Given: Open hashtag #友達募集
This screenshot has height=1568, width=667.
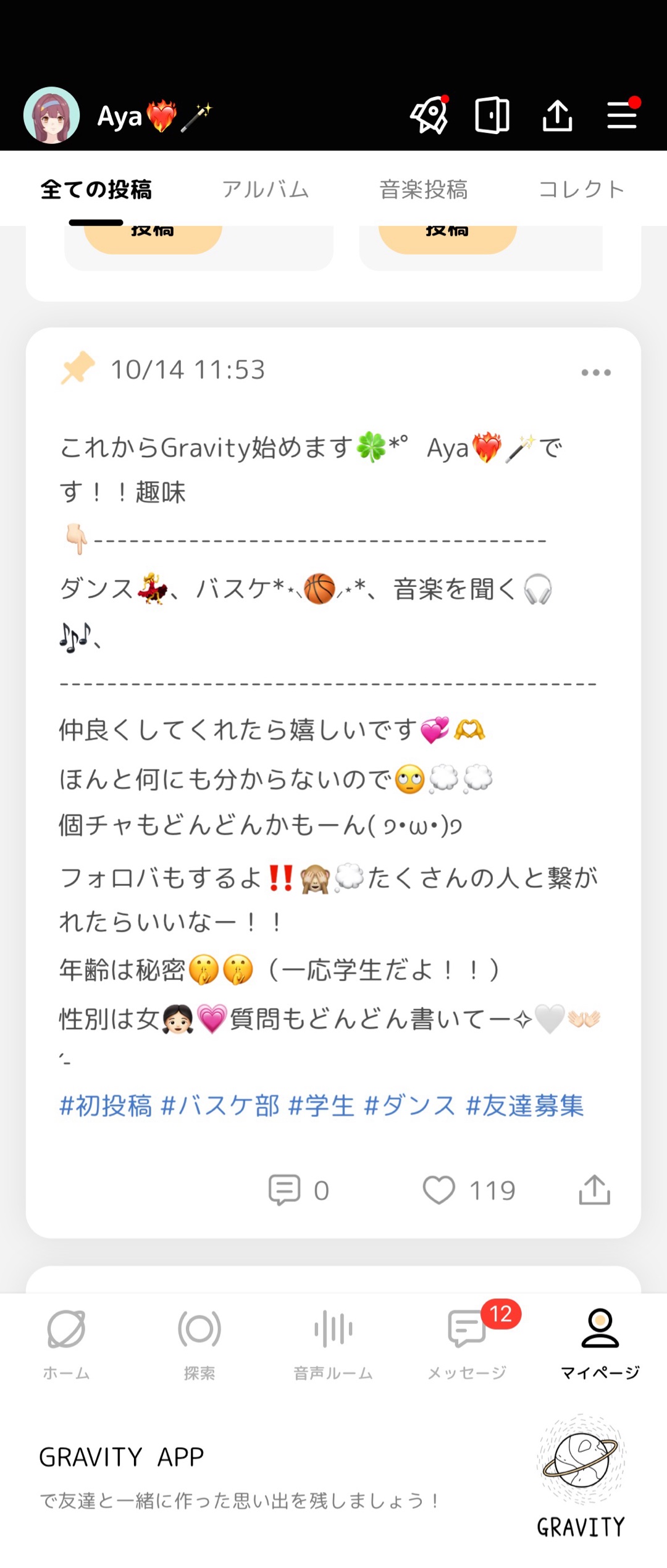Looking at the screenshot, I should [525, 1106].
